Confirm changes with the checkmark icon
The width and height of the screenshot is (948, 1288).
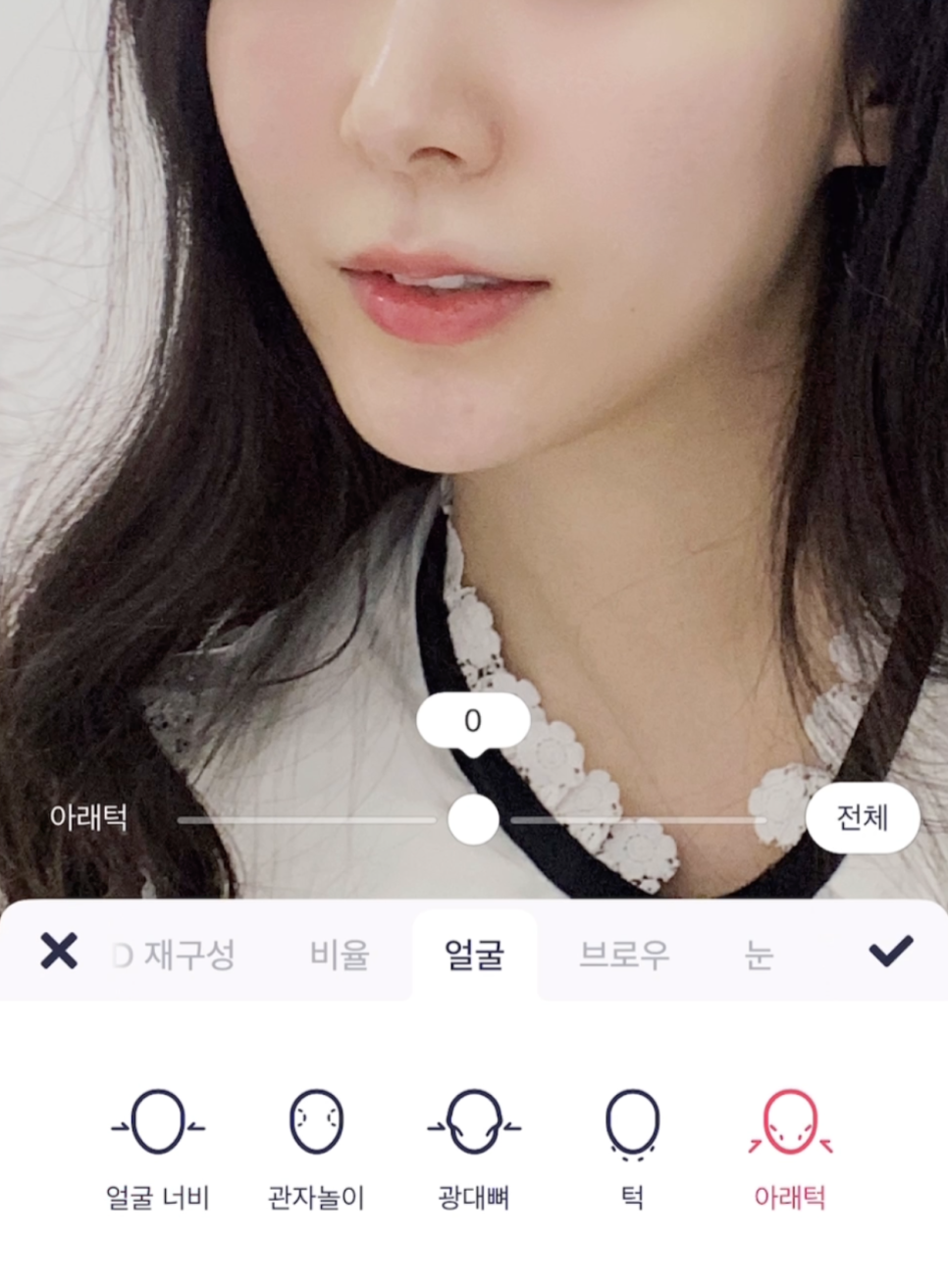(x=890, y=952)
